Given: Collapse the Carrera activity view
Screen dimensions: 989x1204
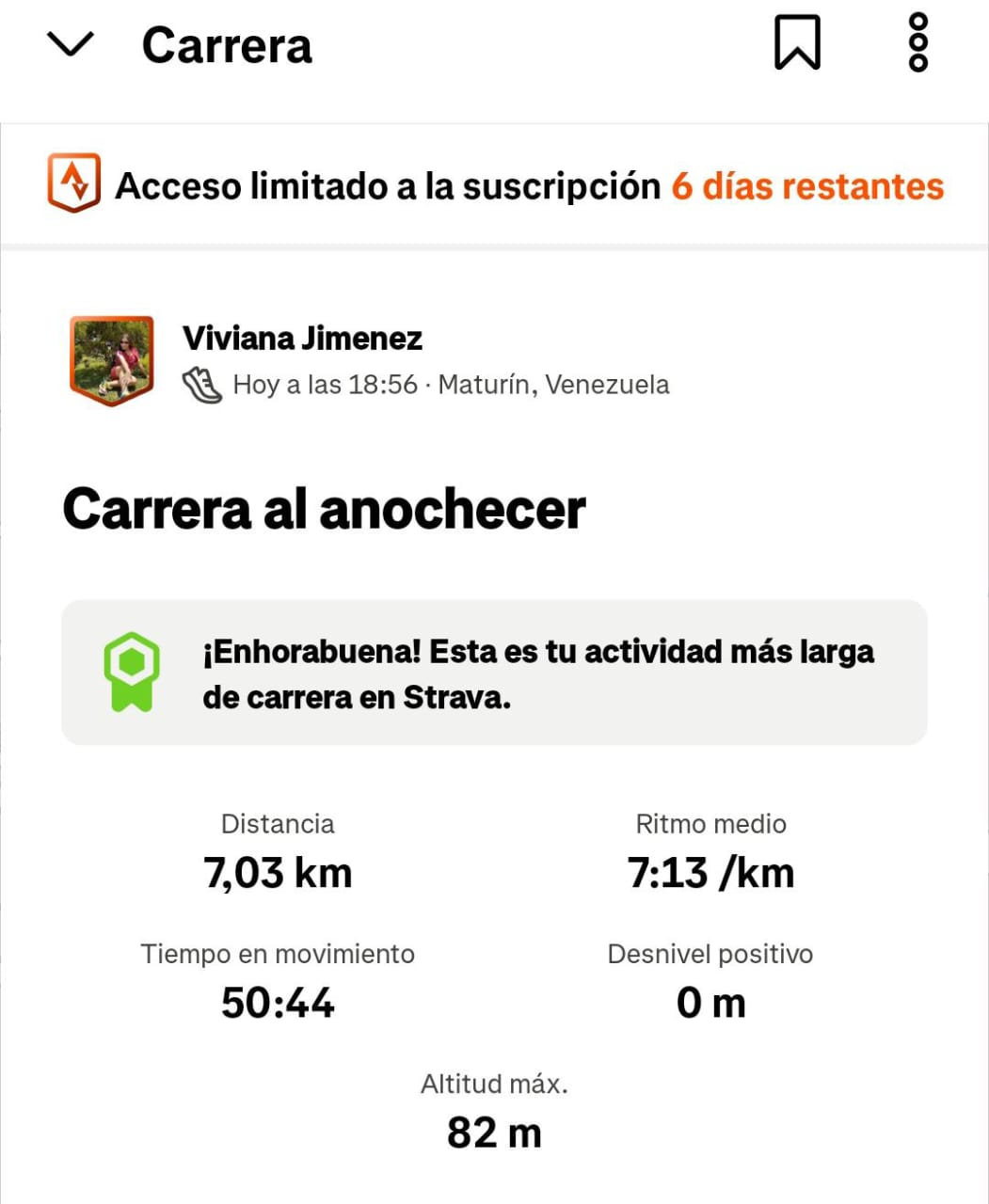Looking at the screenshot, I should [71, 45].
